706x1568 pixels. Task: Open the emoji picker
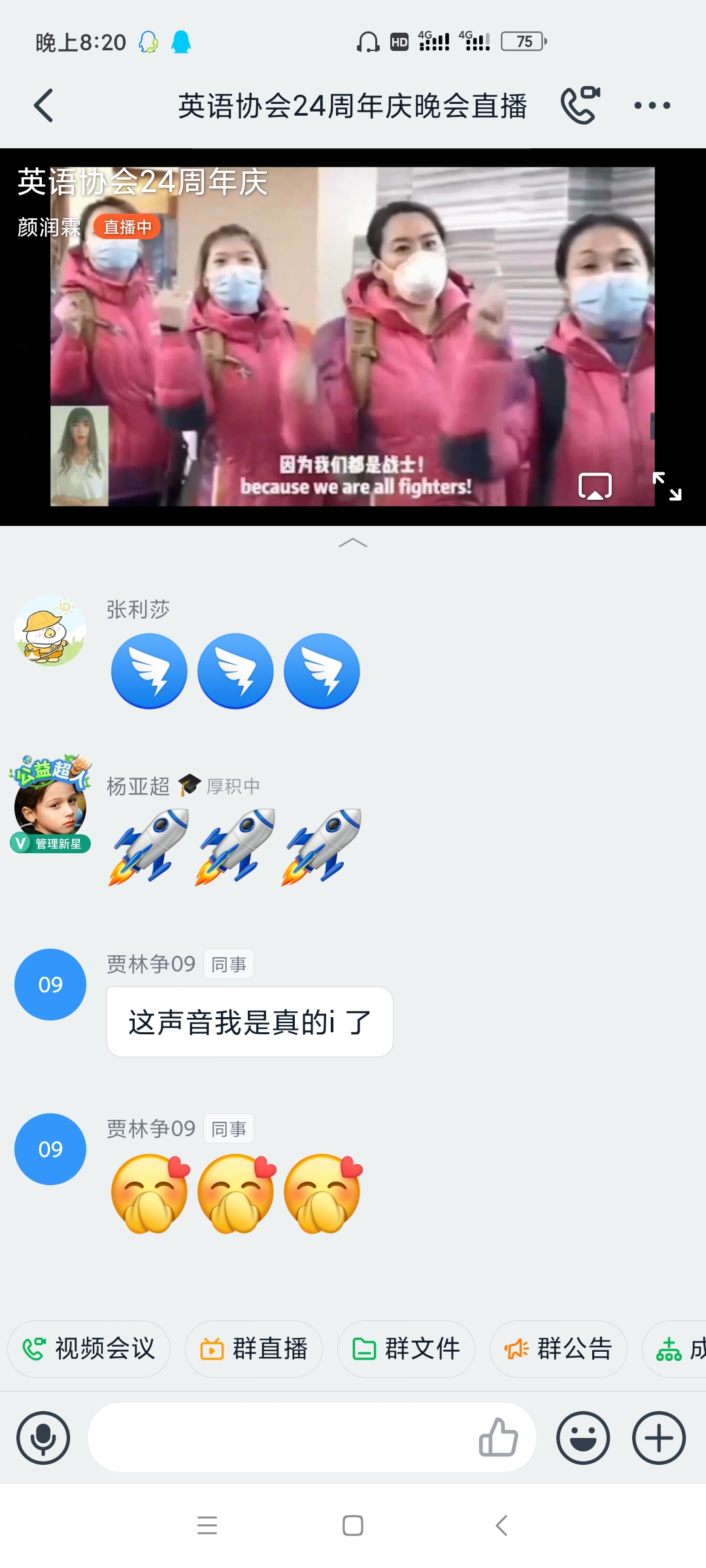pos(583,1438)
